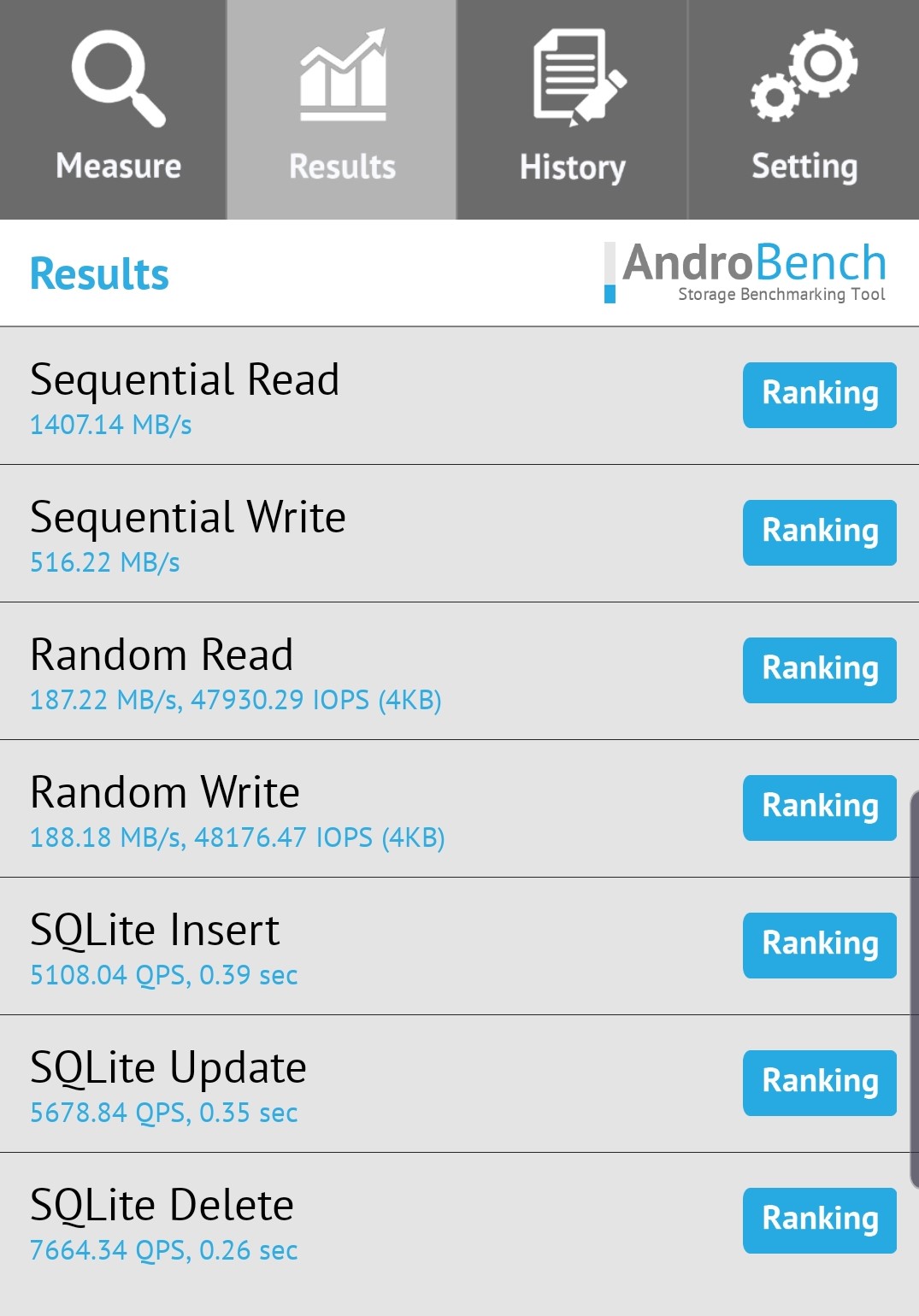The height and width of the screenshot is (1316, 919).
Task: View ranking for Sequential Read
Action: pyautogui.click(x=819, y=395)
